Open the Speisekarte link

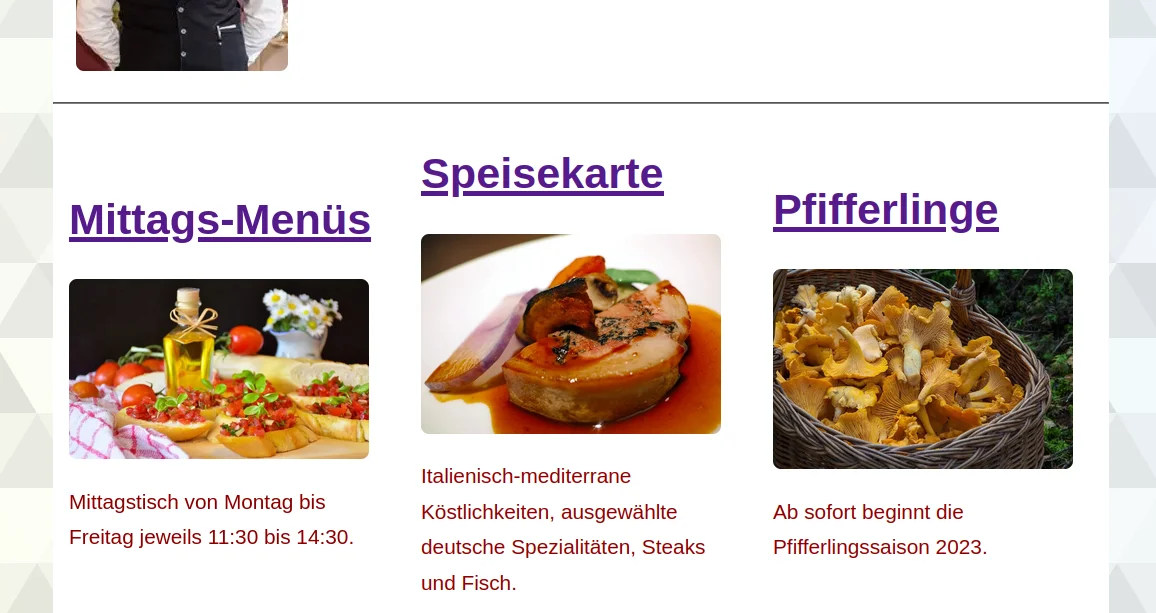542,174
